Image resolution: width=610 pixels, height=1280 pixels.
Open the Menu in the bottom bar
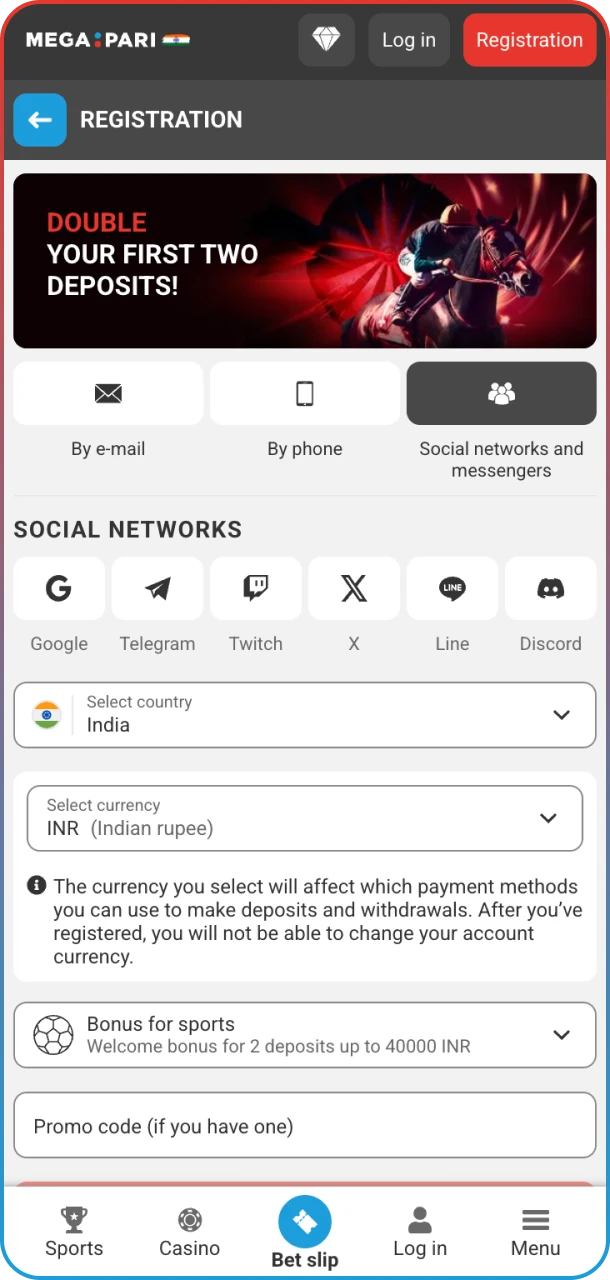pos(535,1232)
